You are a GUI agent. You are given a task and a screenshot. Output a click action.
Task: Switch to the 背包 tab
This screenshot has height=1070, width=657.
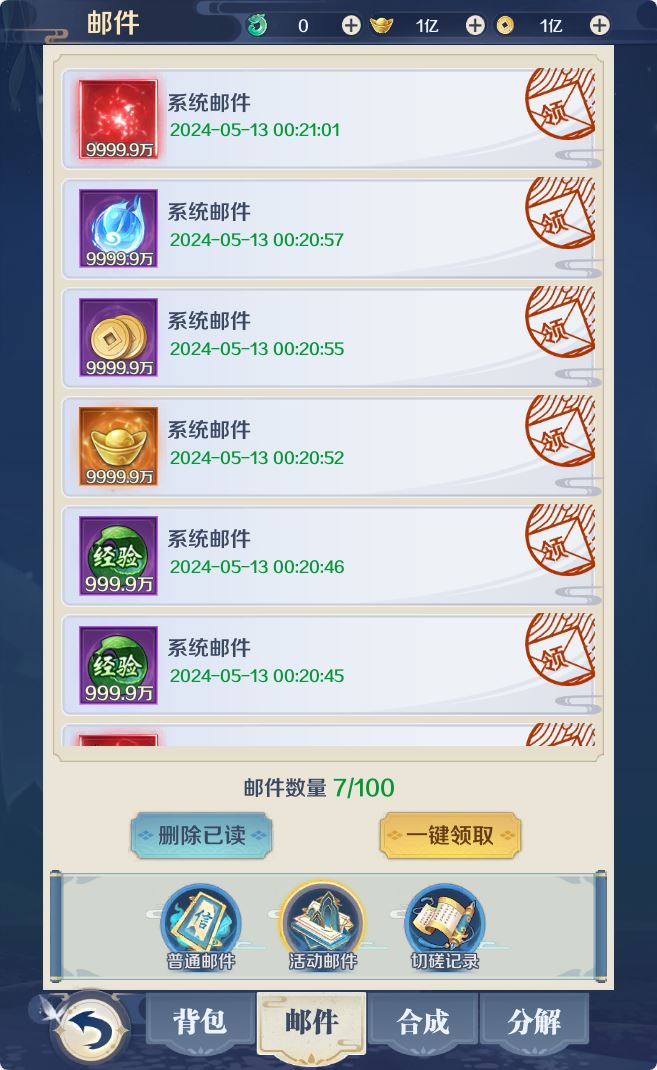200,1022
